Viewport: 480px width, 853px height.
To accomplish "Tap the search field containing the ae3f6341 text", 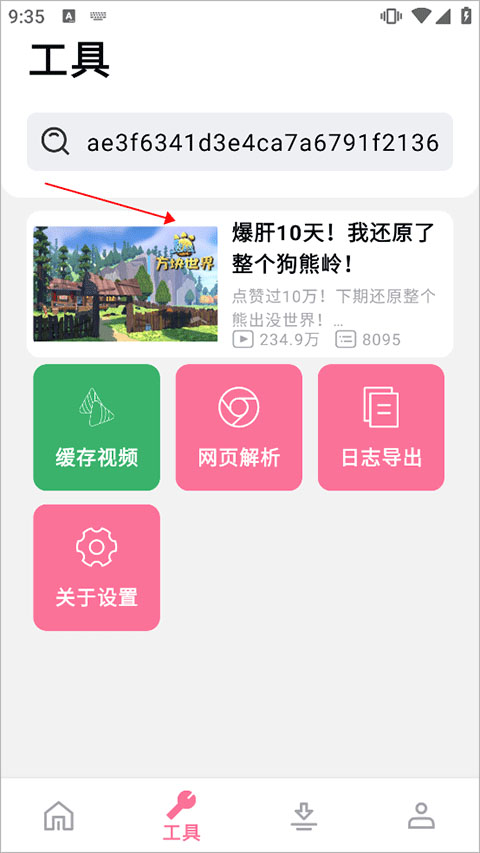I will (x=240, y=142).
